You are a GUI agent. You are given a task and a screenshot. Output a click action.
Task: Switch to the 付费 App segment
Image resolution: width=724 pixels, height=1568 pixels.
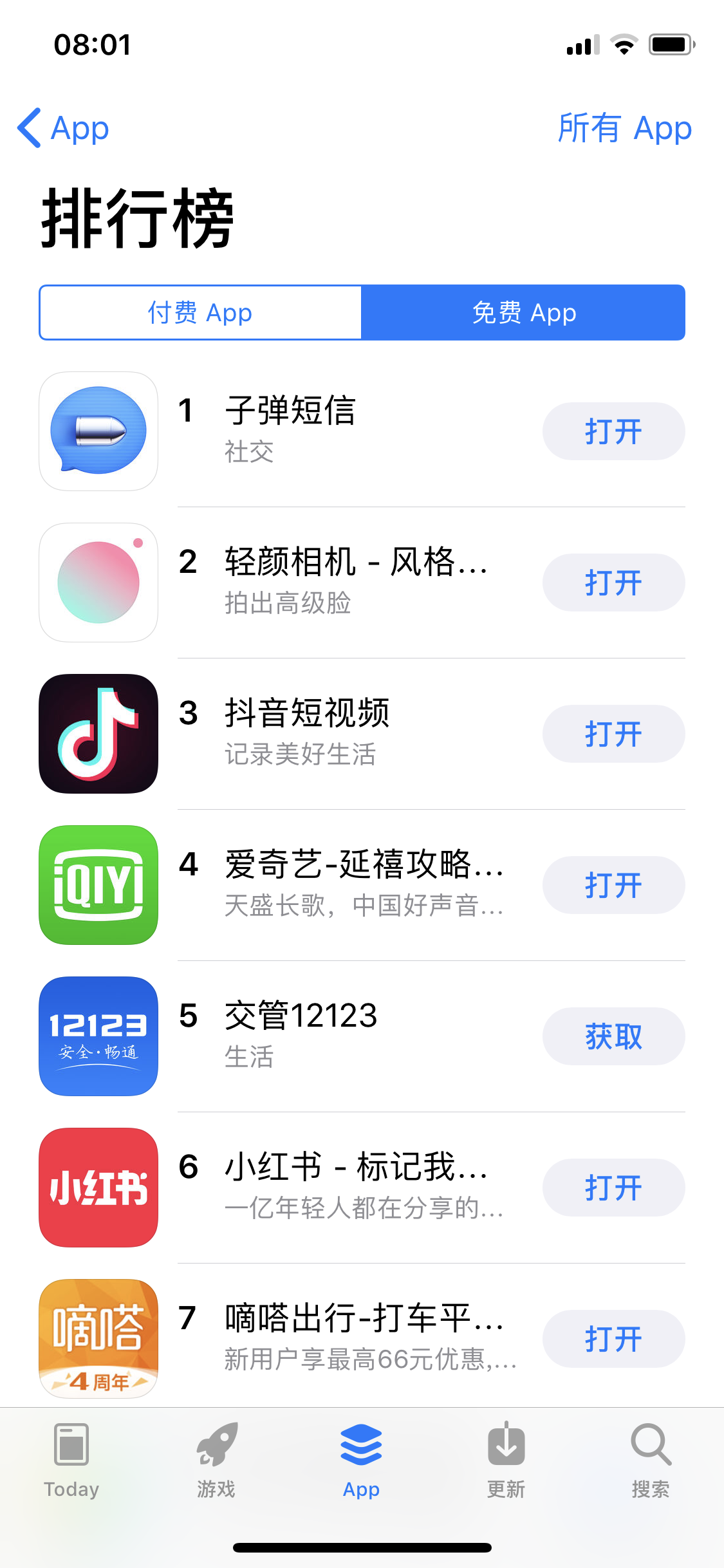coord(200,313)
